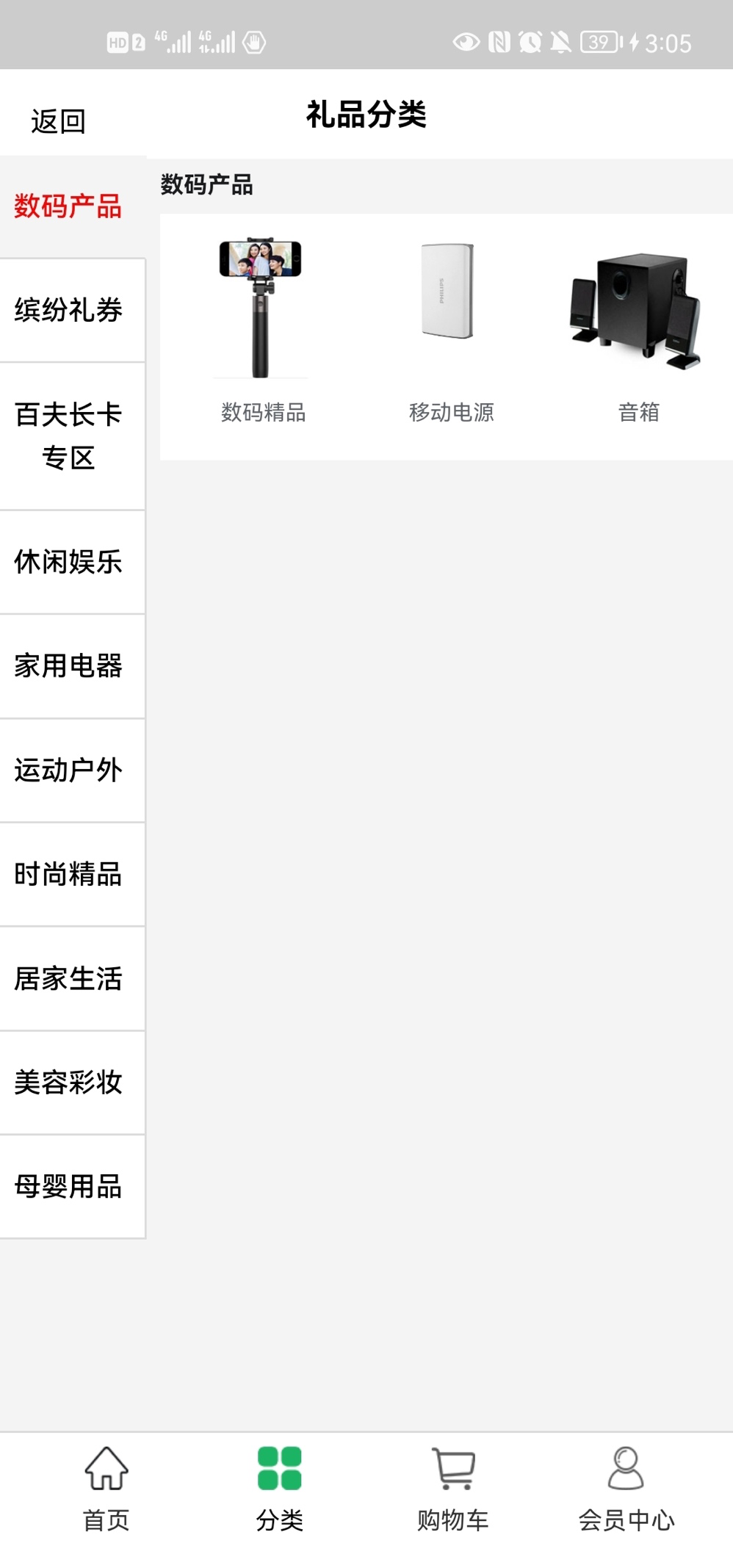
Task: View the 美容彩妆 category
Action: click(x=72, y=1083)
